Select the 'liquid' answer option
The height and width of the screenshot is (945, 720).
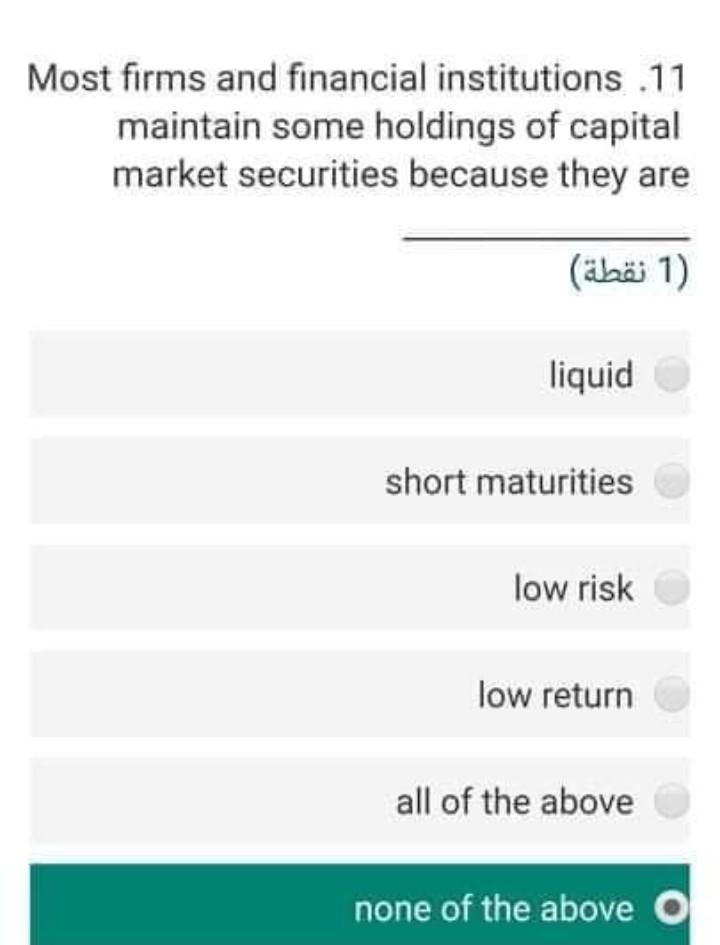click(x=673, y=375)
